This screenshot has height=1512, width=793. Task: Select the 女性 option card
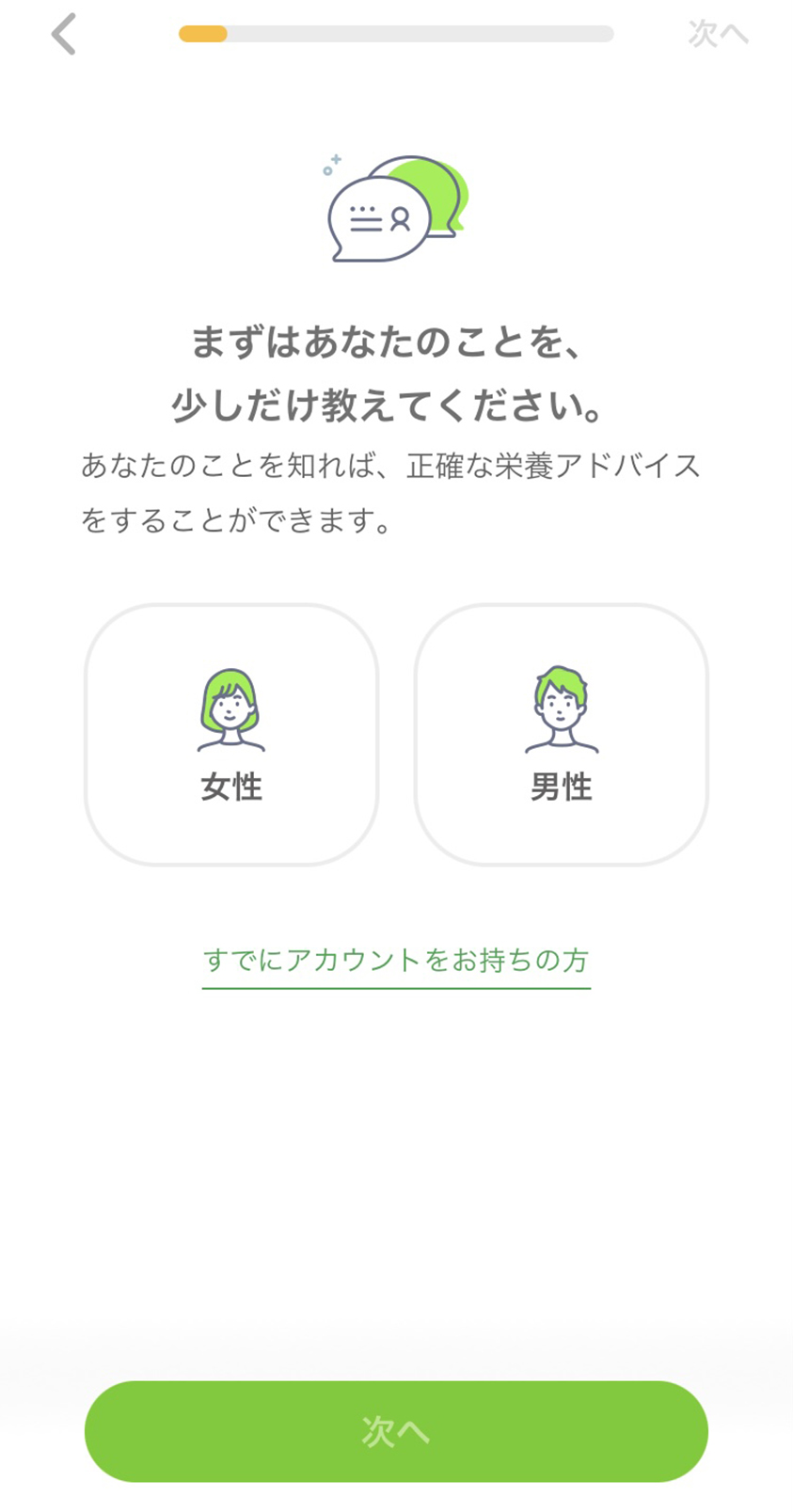pyautogui.click(x=231, y=735)
